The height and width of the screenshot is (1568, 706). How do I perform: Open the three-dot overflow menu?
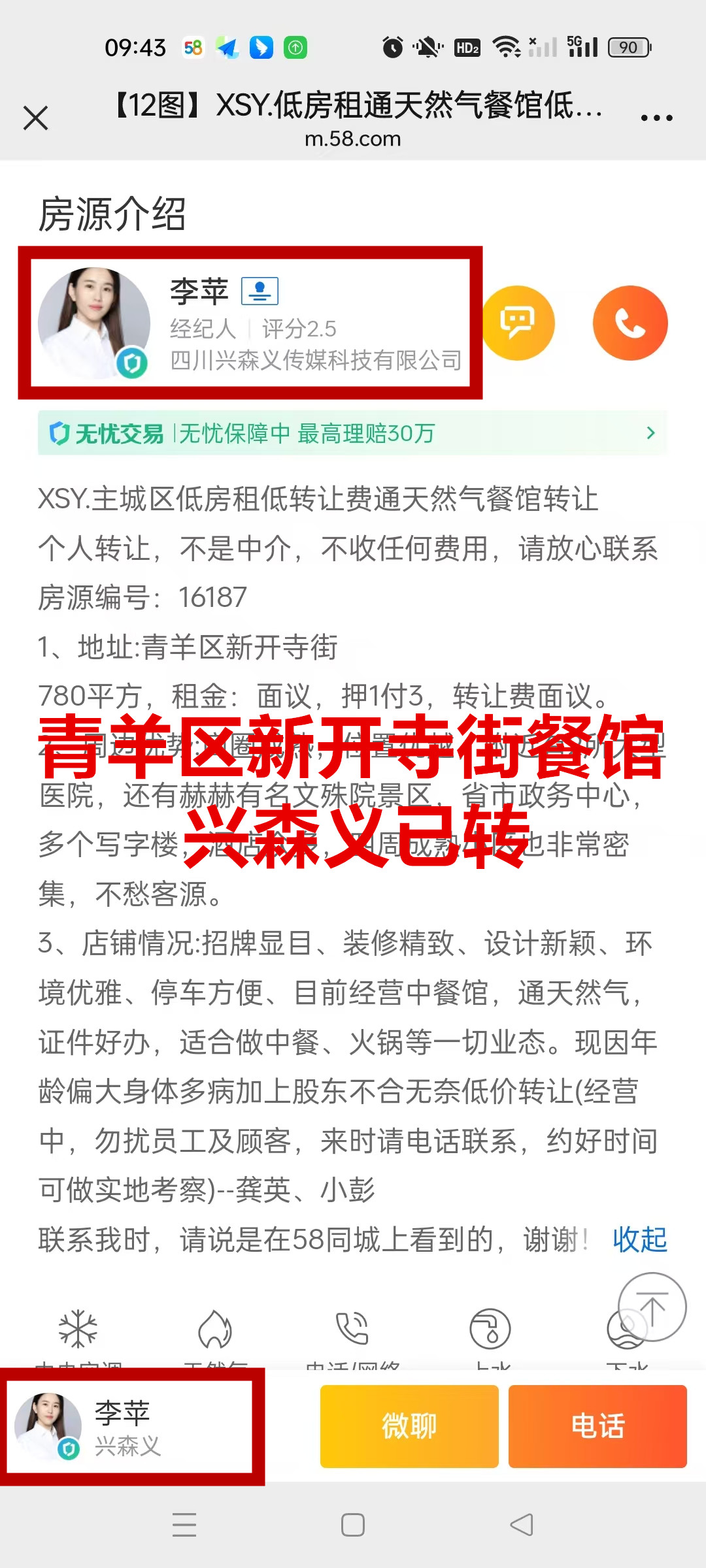(656, 118)
